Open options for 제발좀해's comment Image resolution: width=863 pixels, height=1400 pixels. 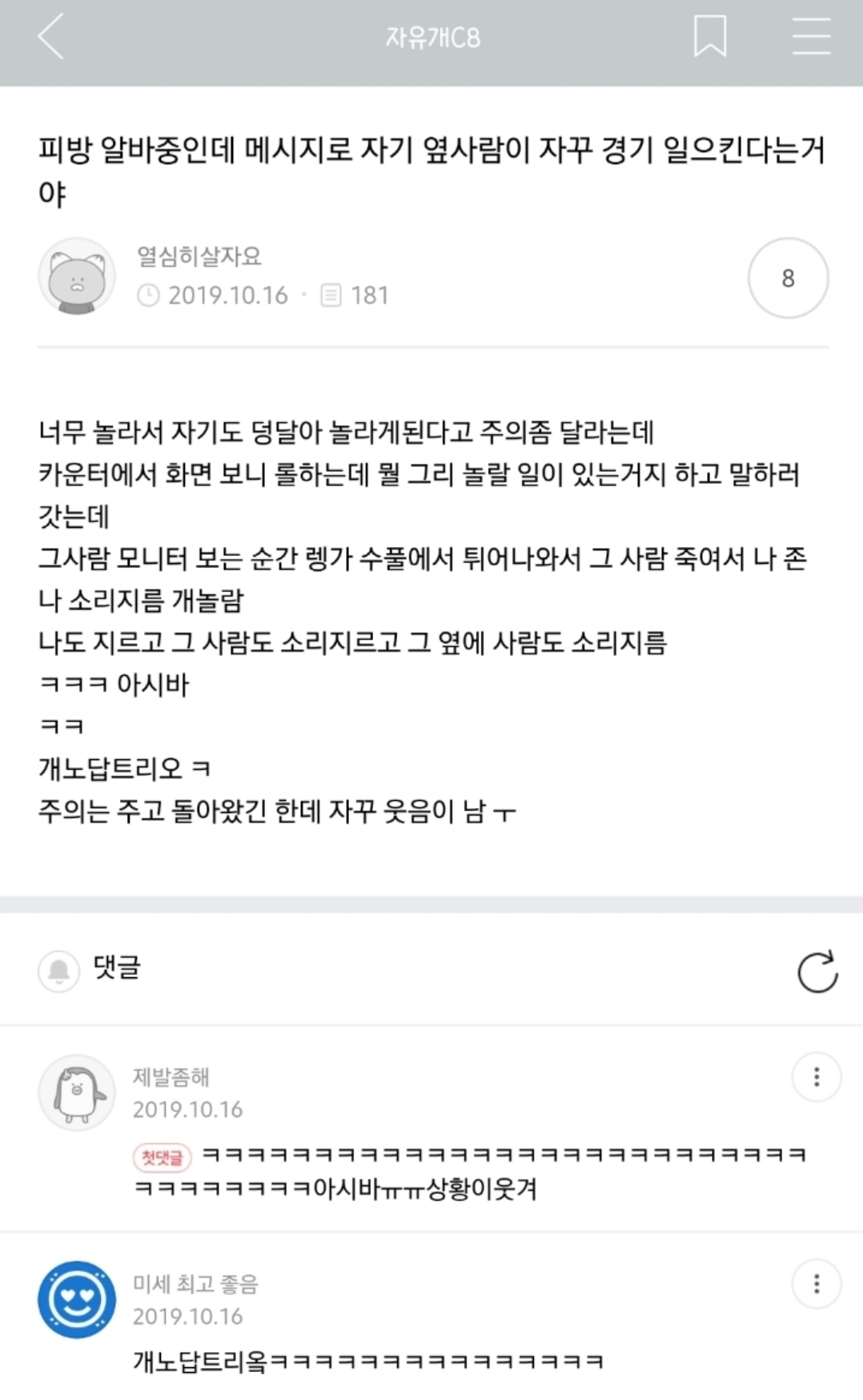coord(816,1077)
